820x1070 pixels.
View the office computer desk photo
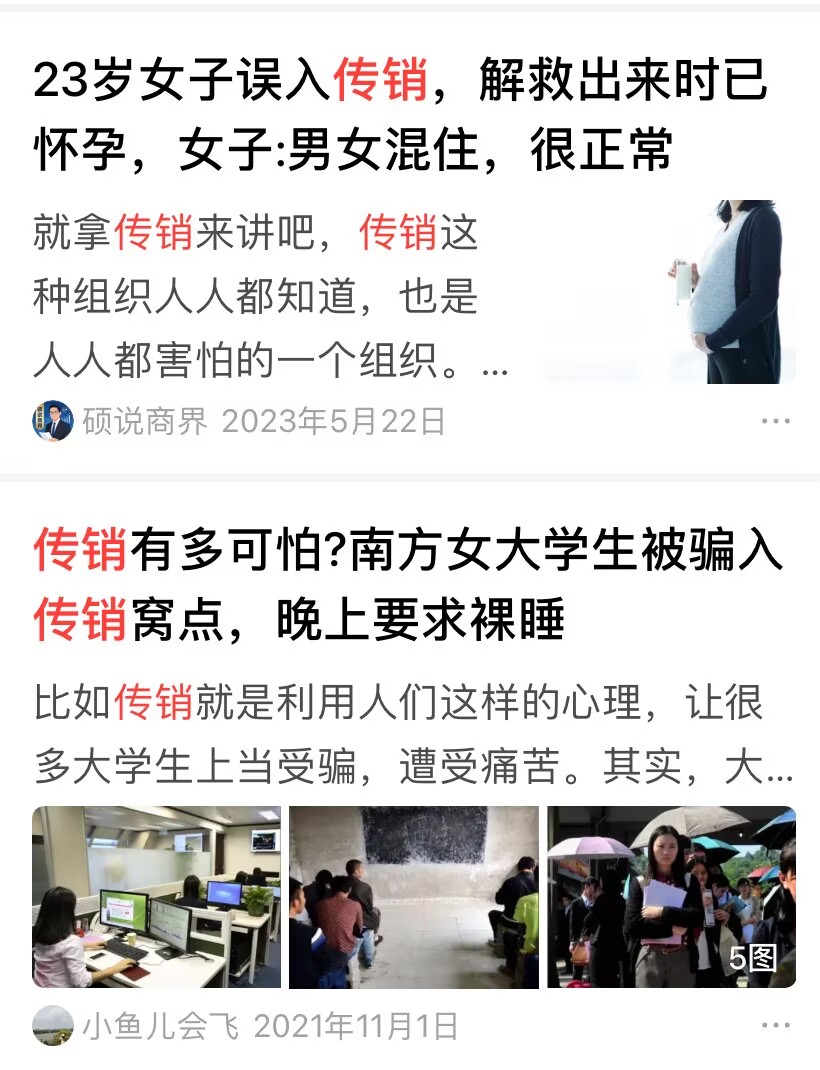pyautogui.click(x=156, y=897)
